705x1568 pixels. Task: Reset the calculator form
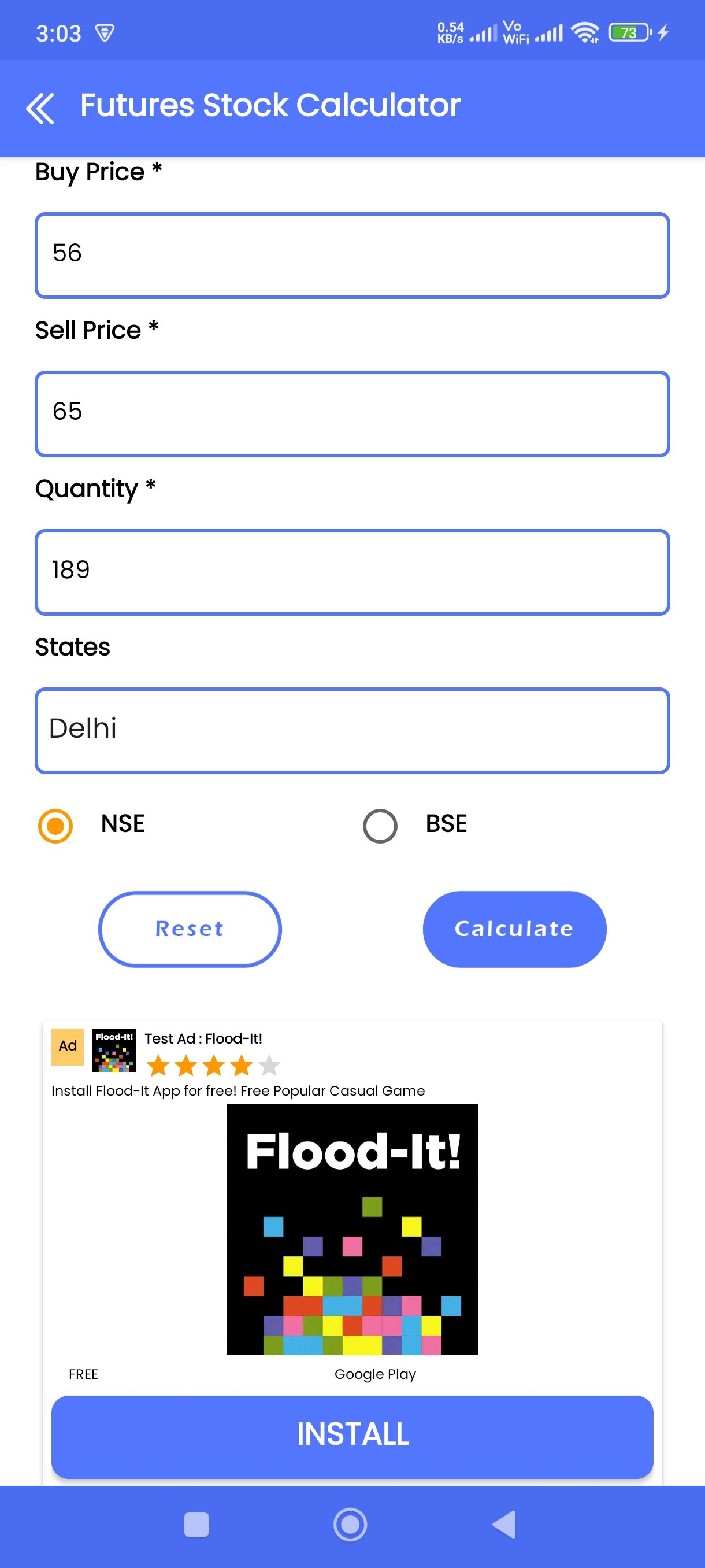click(190, 929)
